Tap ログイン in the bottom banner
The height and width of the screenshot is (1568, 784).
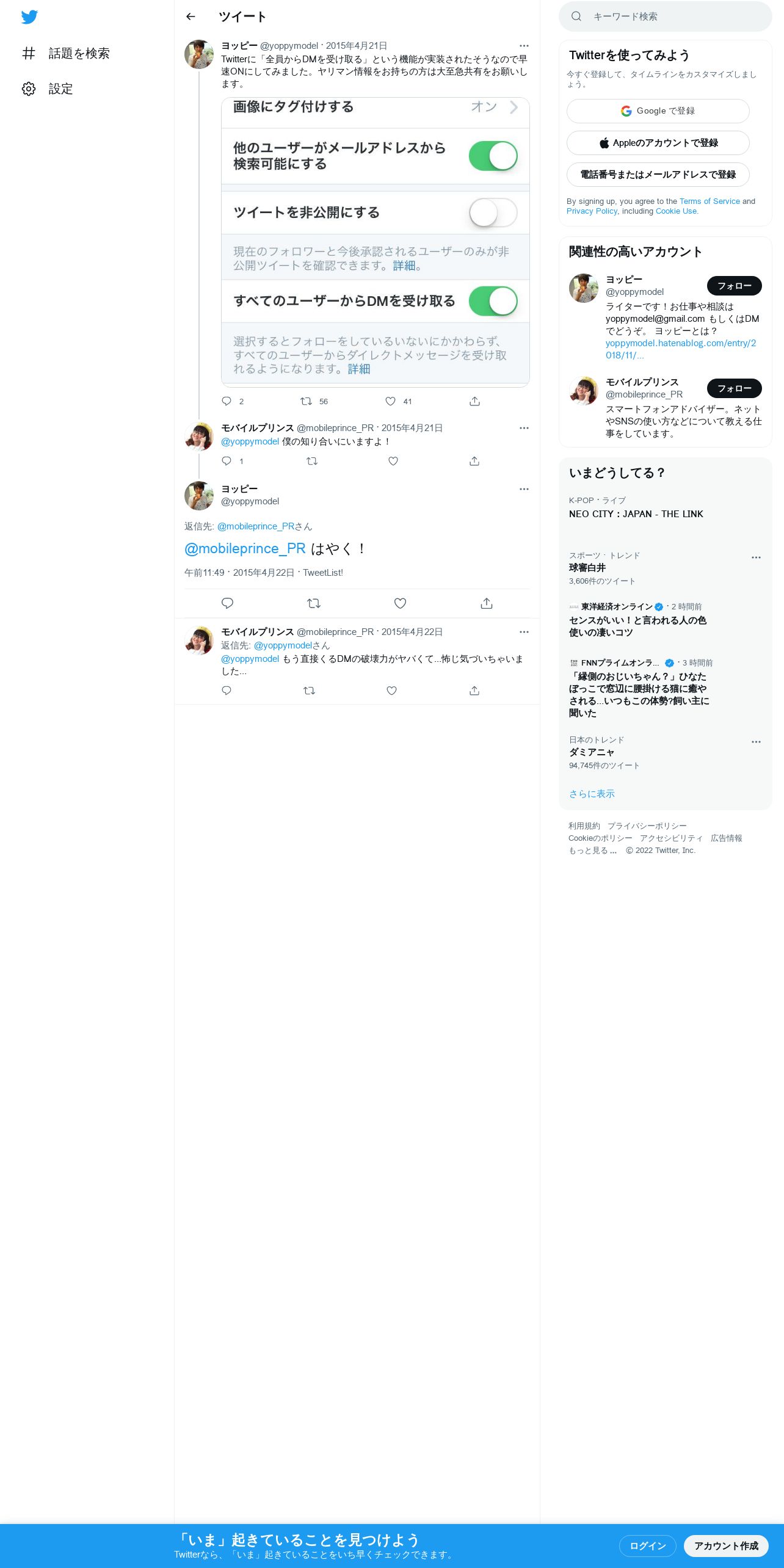point(647,1545)
